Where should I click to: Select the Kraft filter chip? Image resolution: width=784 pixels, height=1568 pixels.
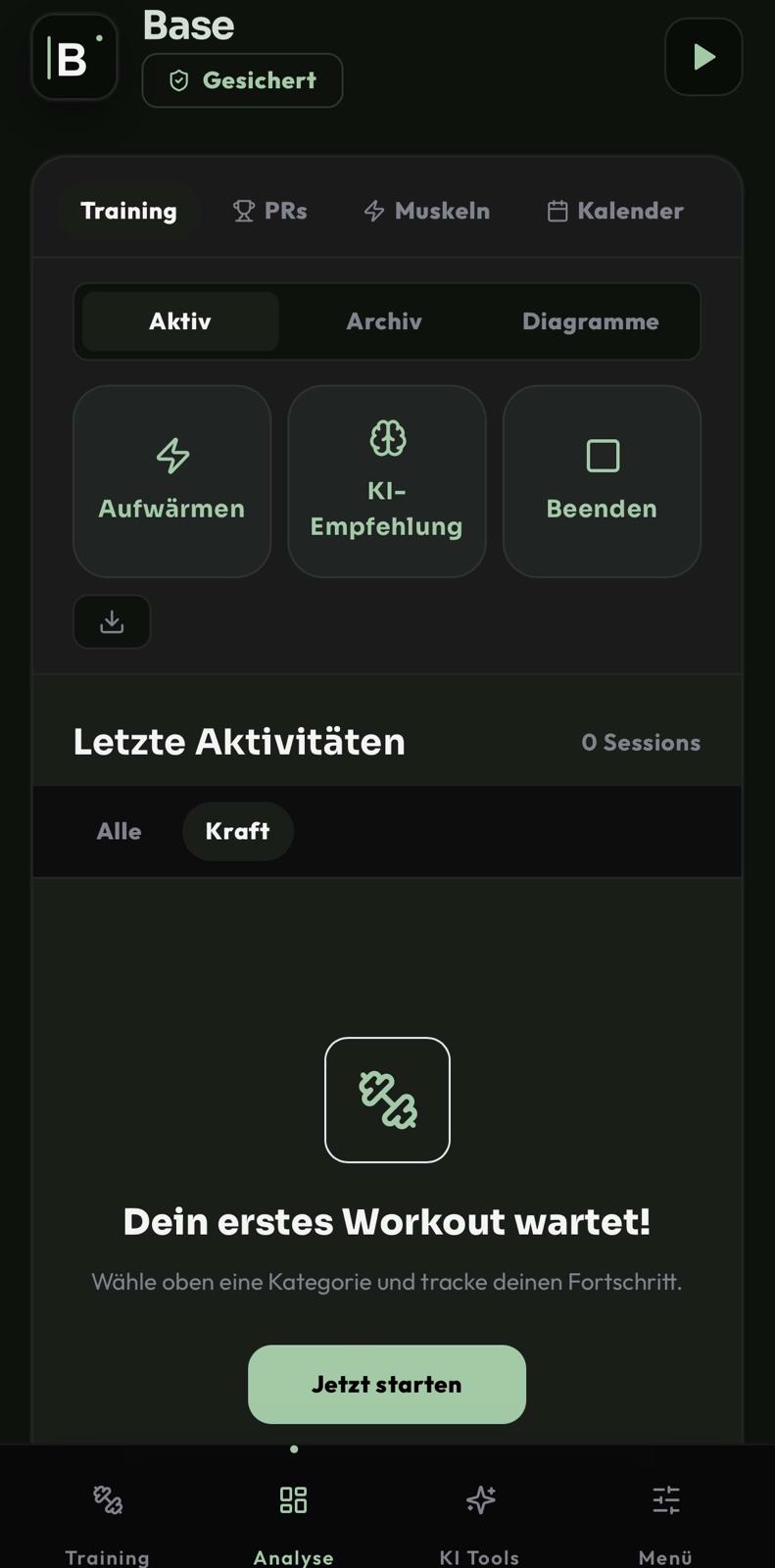(x=238, y=831)
